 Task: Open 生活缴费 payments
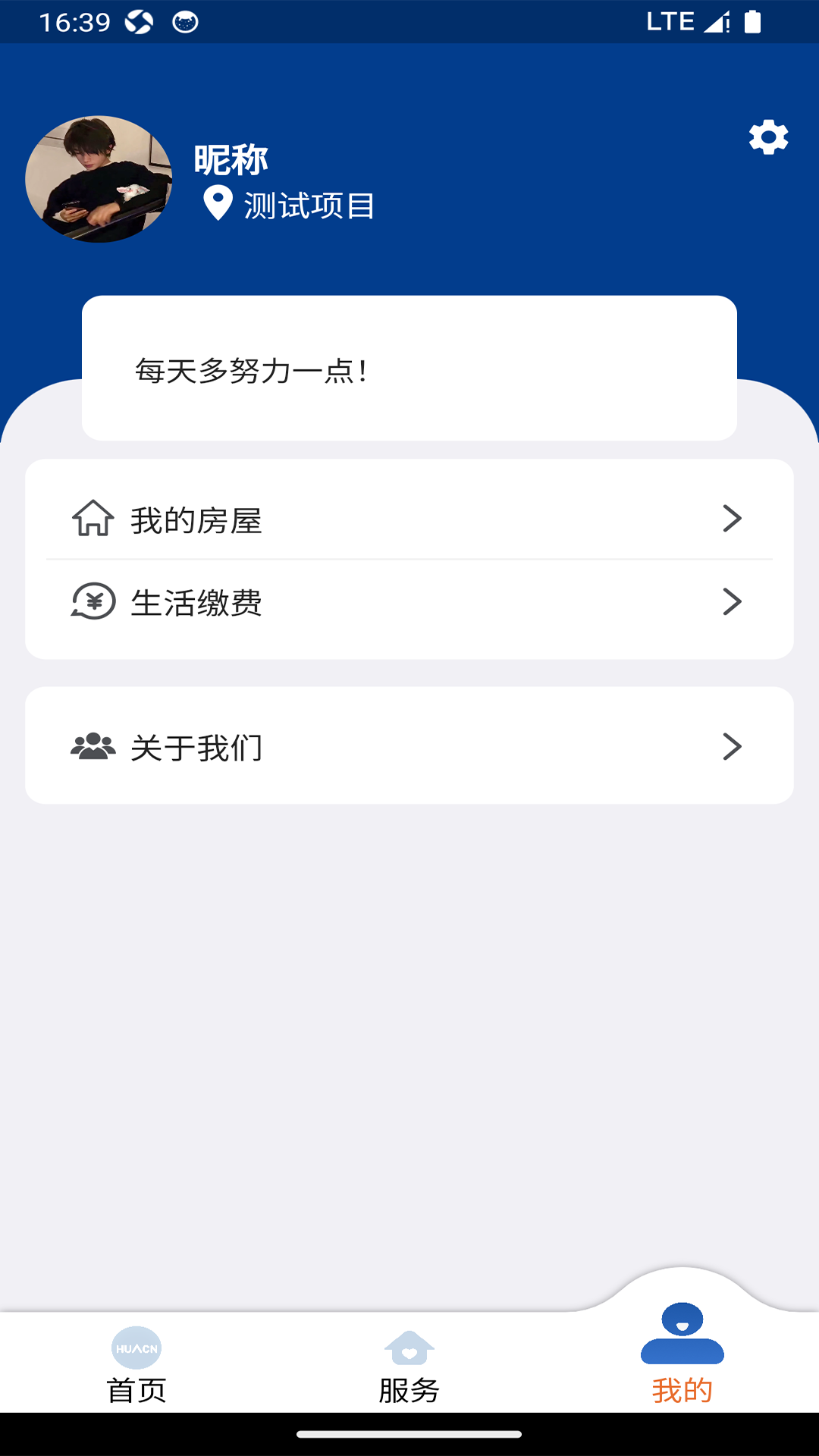pos(409,602)
